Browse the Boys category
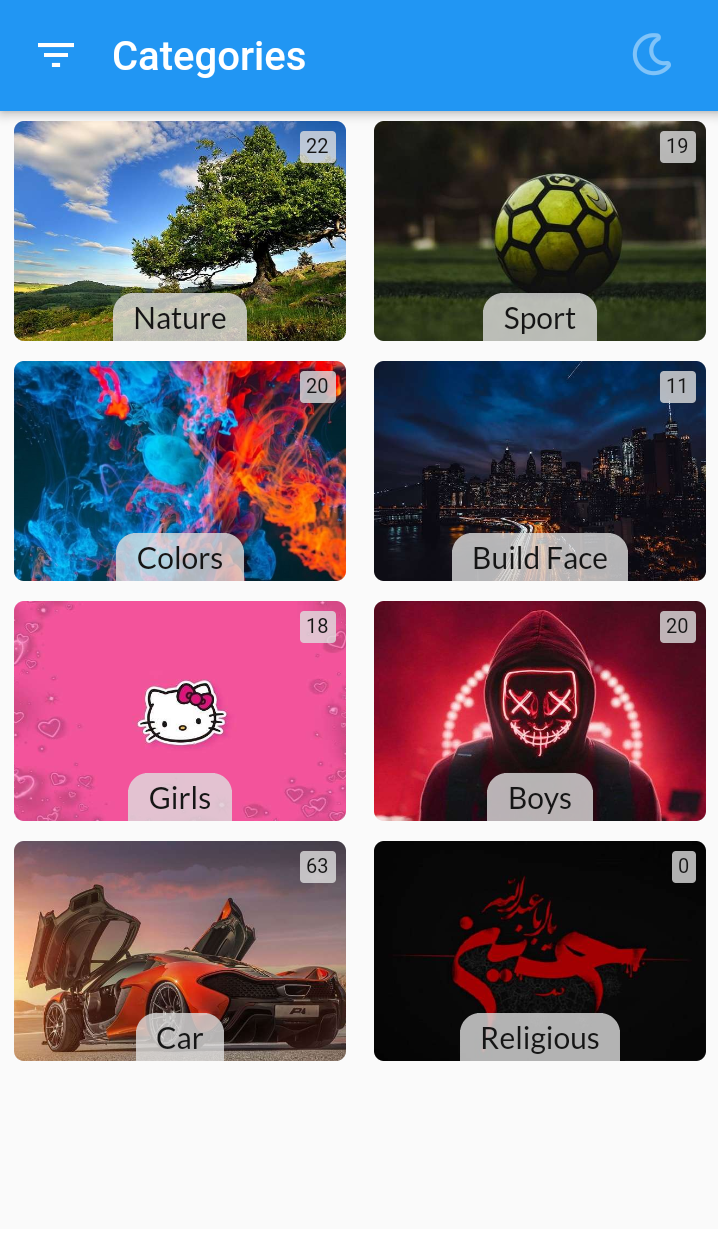 [x=540, y=711]
